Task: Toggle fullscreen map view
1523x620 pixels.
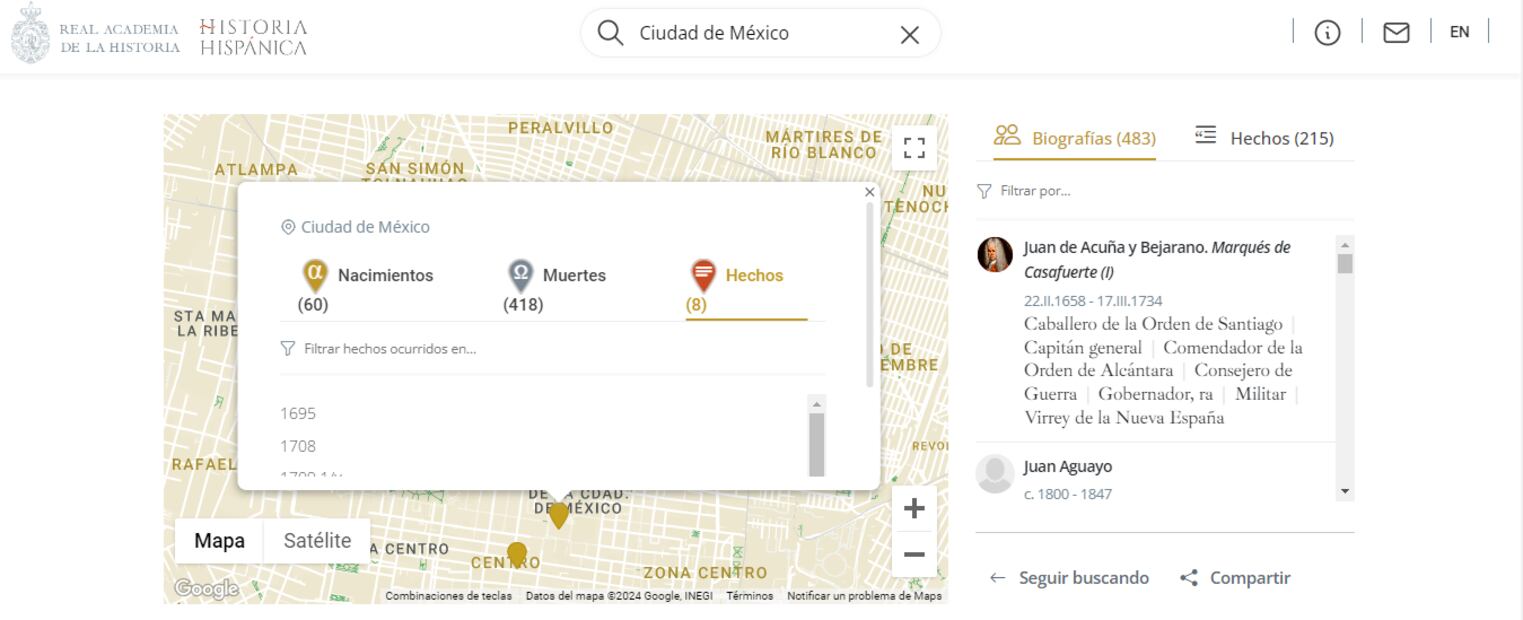Action: coord(914,148)
